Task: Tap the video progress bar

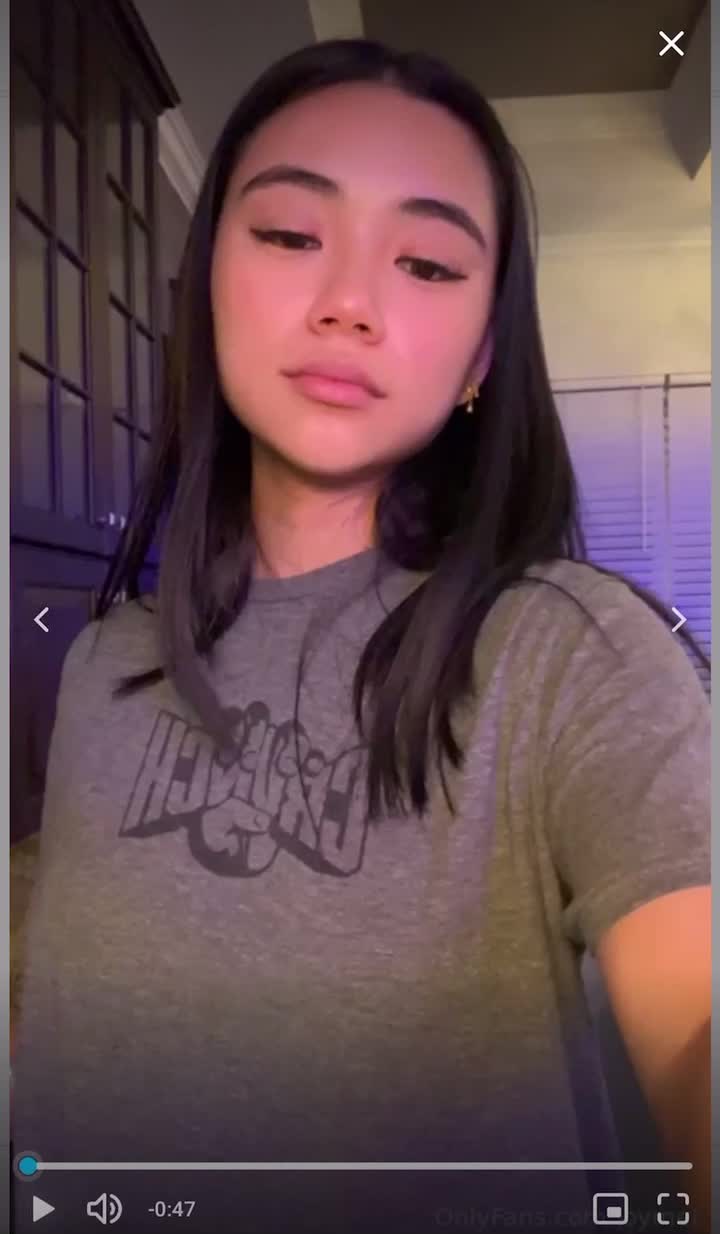Action: point(360,1166)
